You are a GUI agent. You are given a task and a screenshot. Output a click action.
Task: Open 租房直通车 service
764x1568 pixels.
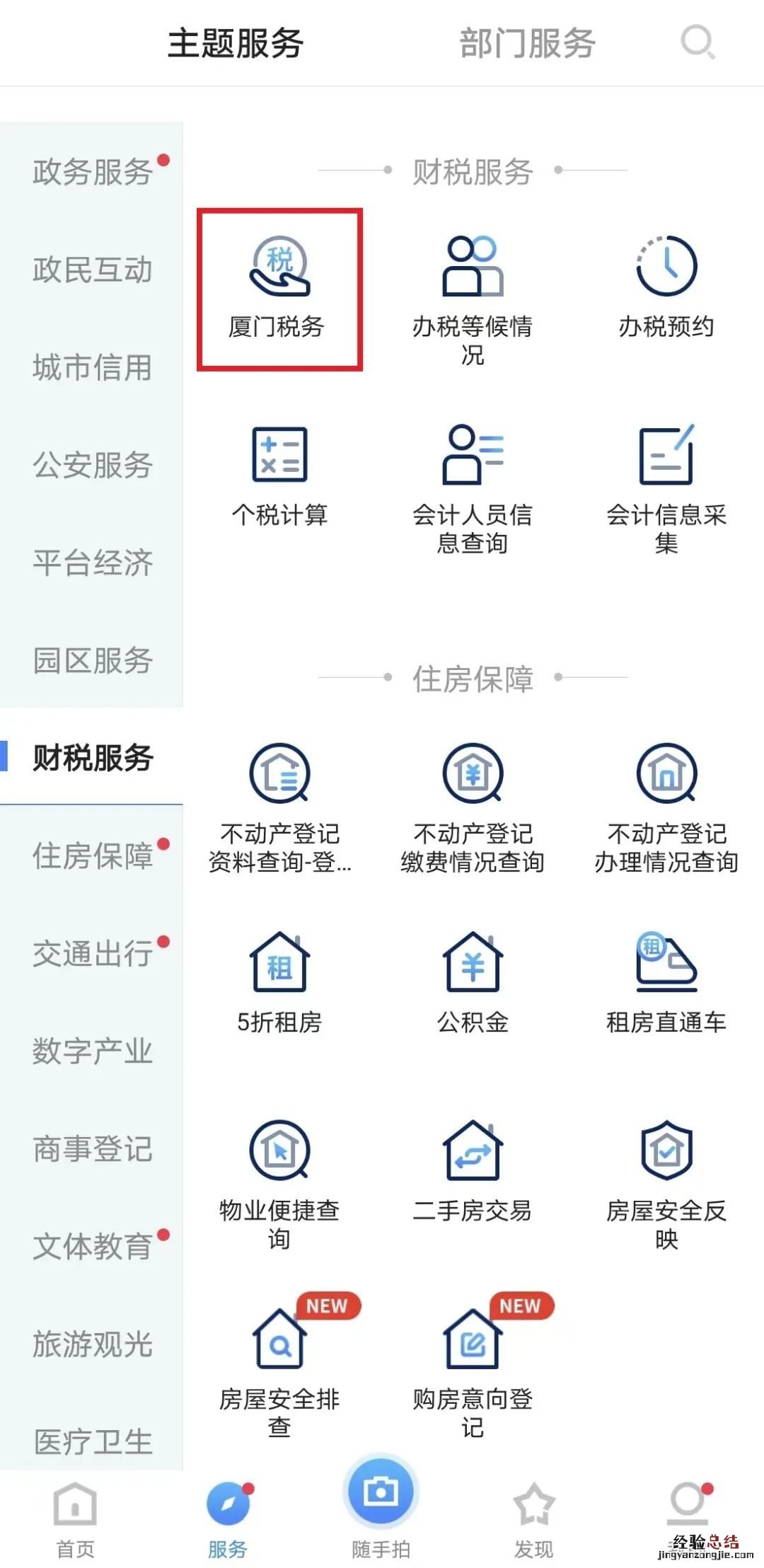(666, 982)
